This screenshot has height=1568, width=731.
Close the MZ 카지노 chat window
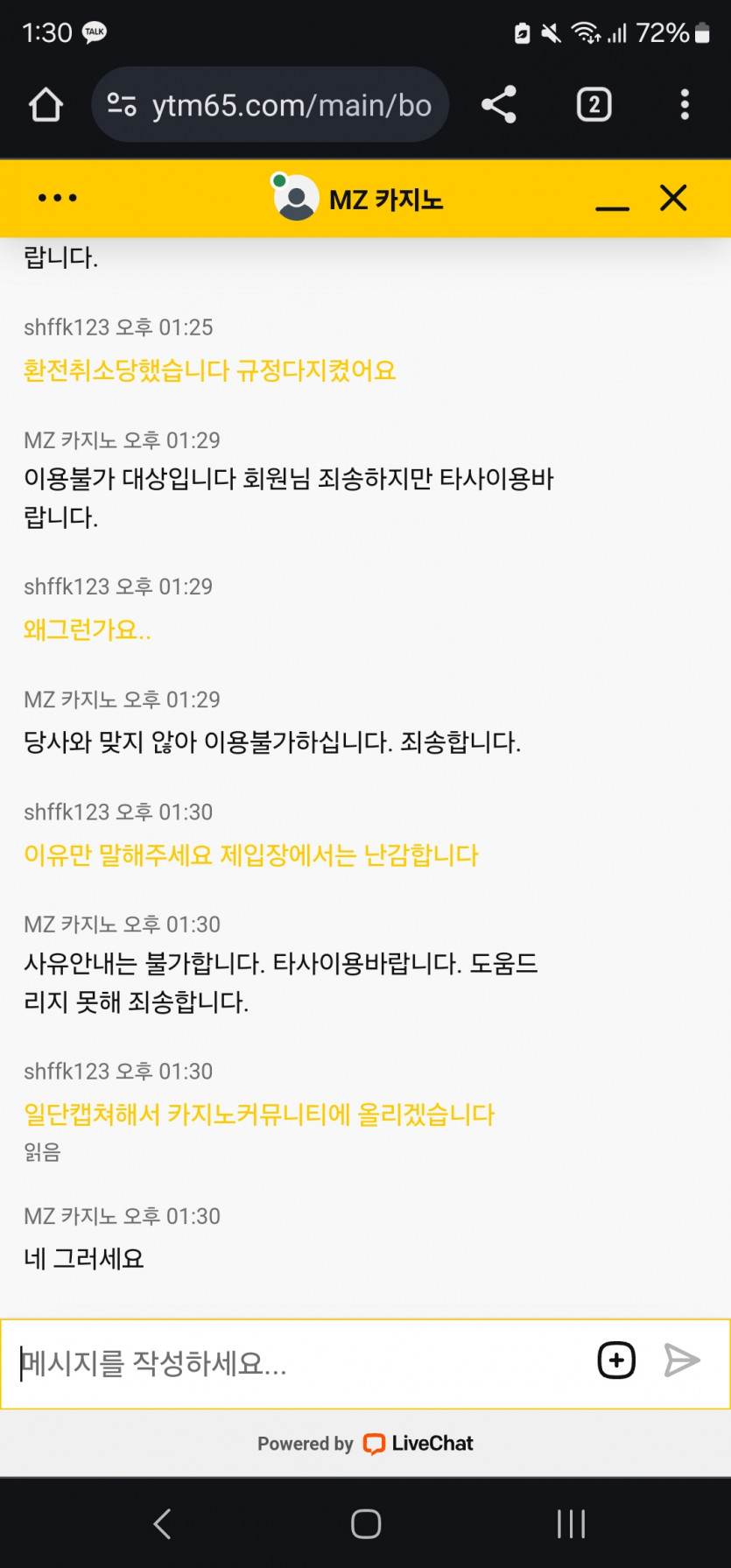coord(673,198)
